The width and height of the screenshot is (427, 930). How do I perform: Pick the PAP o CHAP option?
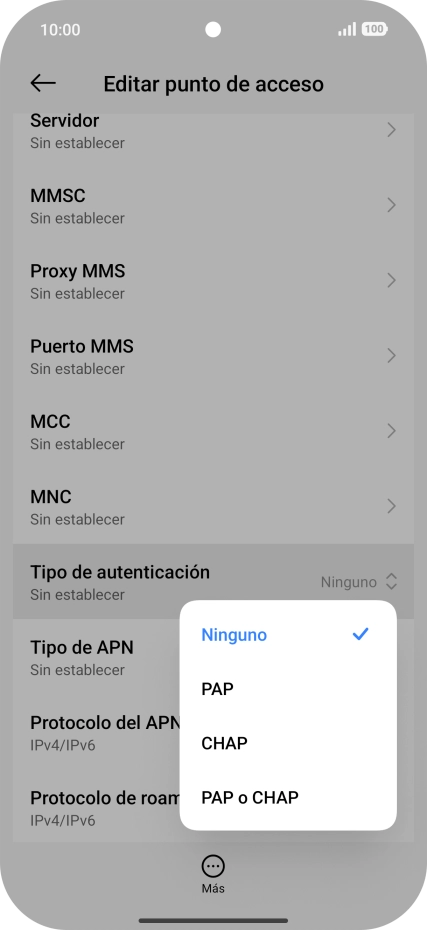pos(288,798)
